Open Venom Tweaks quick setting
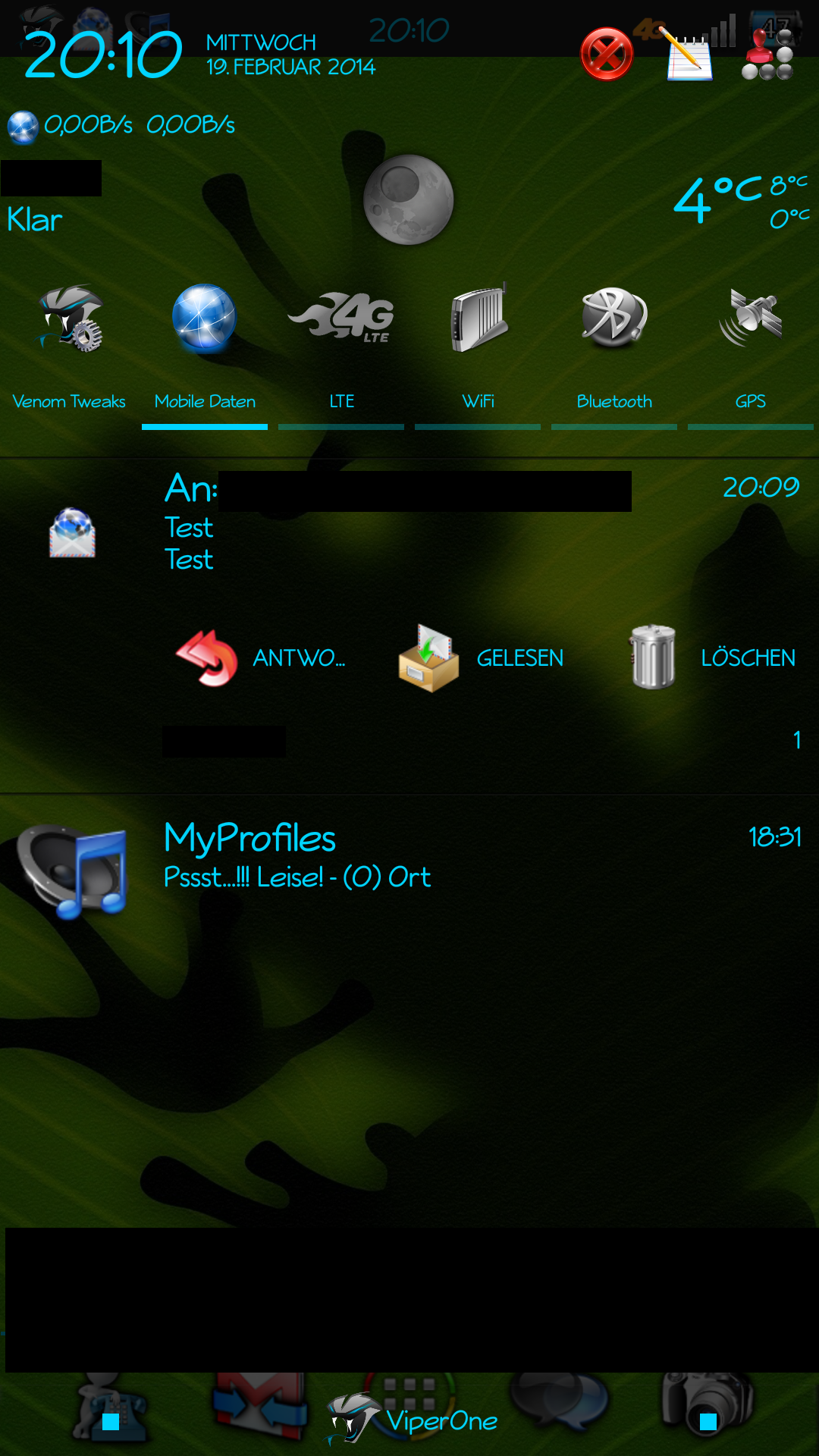This screenshot has width=819, height=1456. coord(69,349)
